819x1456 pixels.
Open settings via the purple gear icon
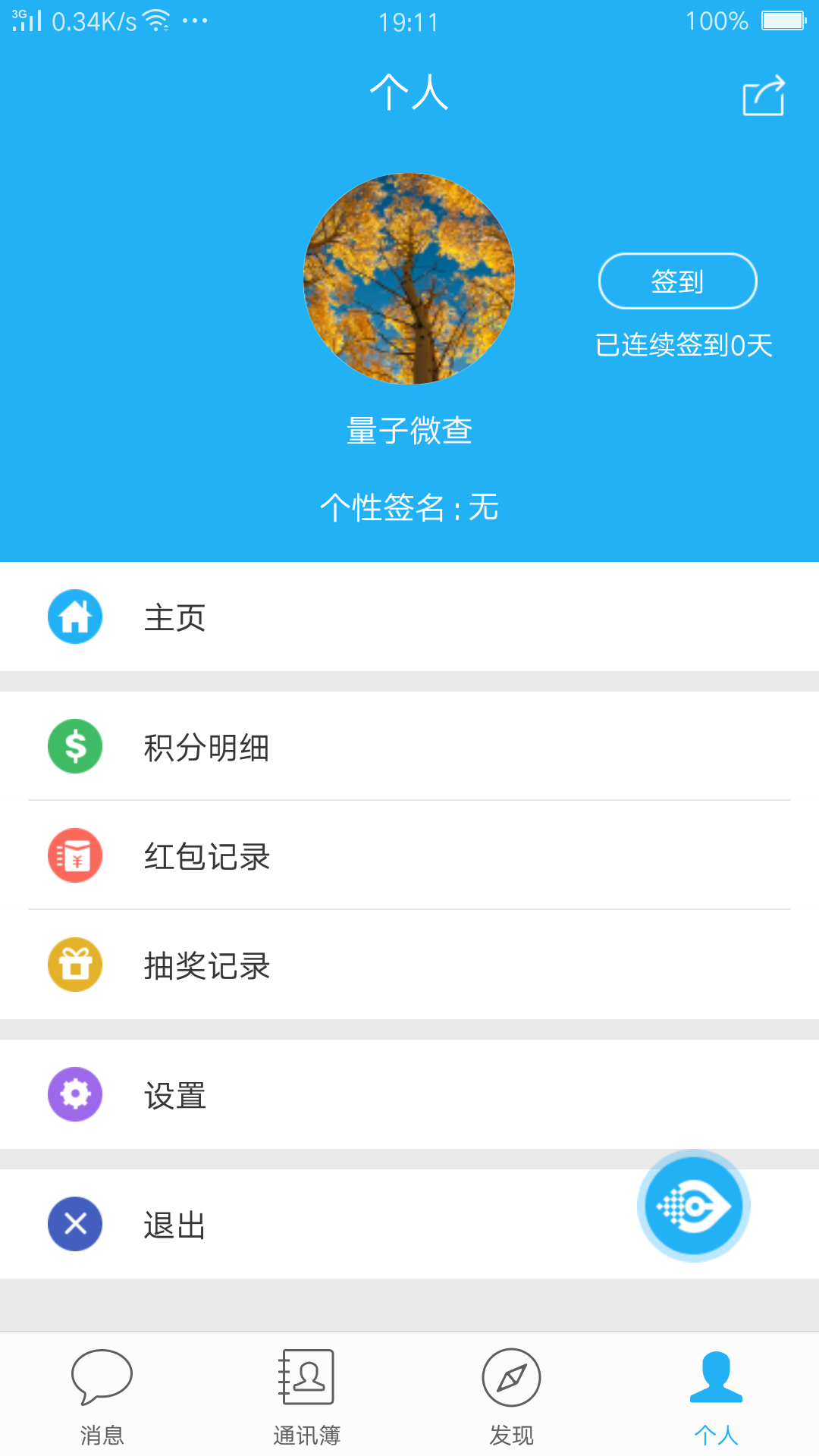pyautogui.click(x=74, y=1094)
